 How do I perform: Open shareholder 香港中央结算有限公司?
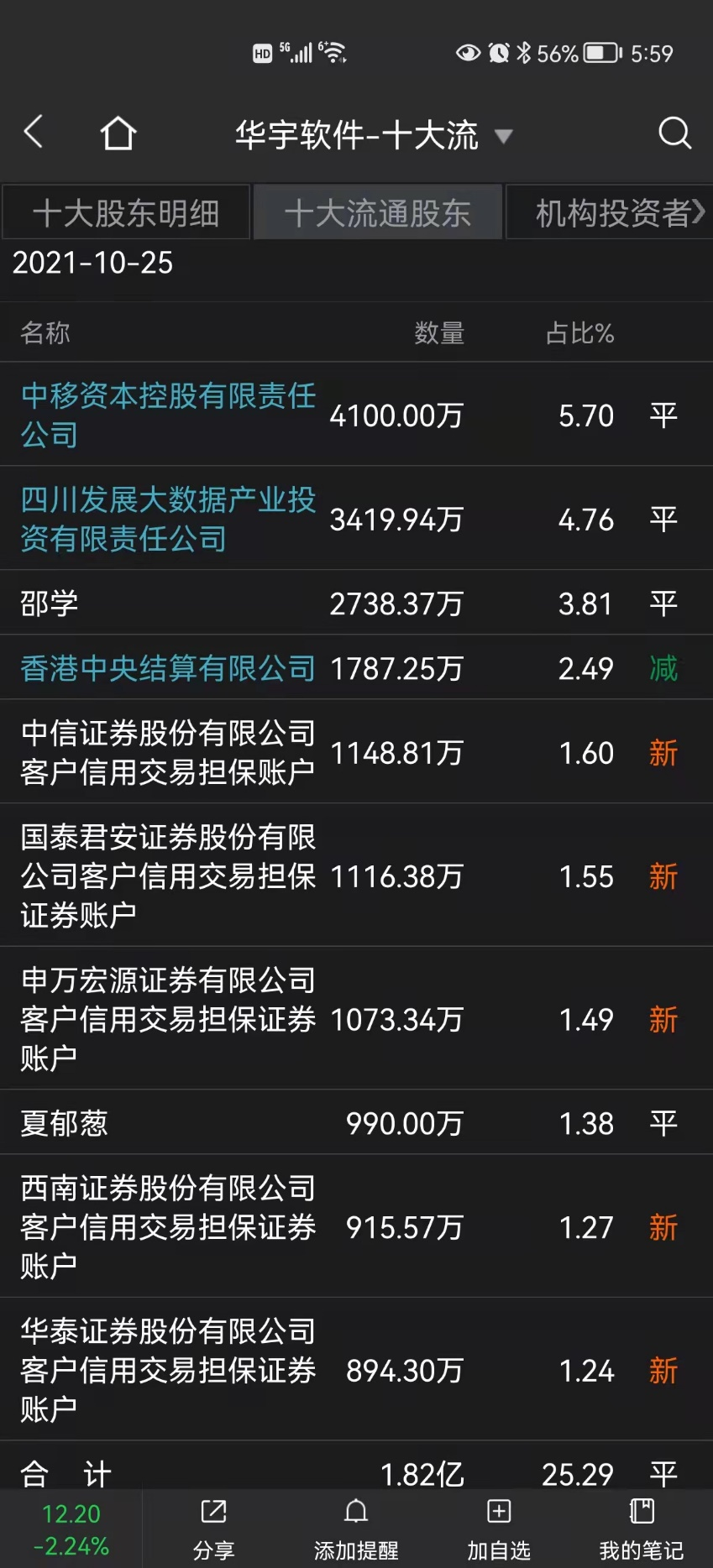pyautogui.click(x=168, y=668)
